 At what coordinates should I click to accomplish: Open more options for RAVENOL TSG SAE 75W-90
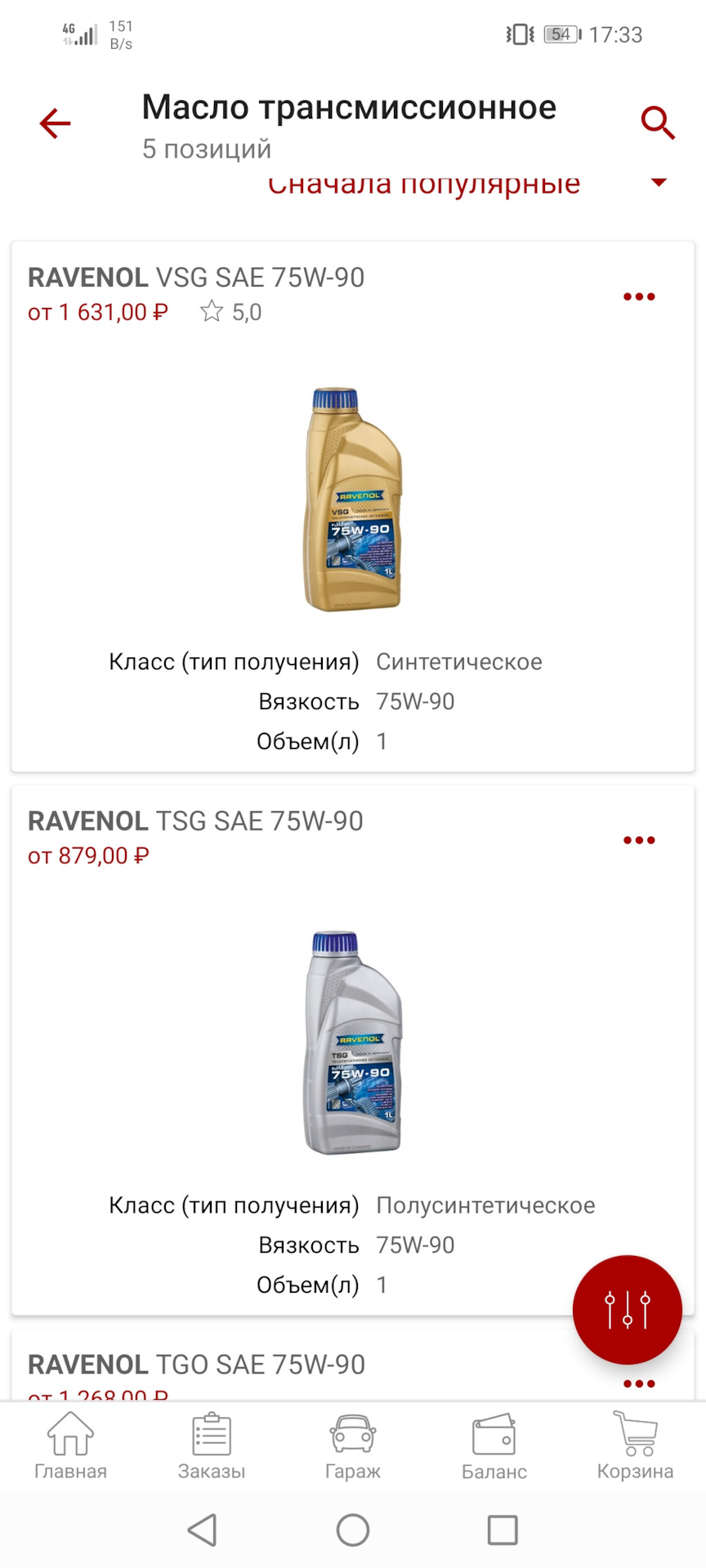tap(639, 840)
